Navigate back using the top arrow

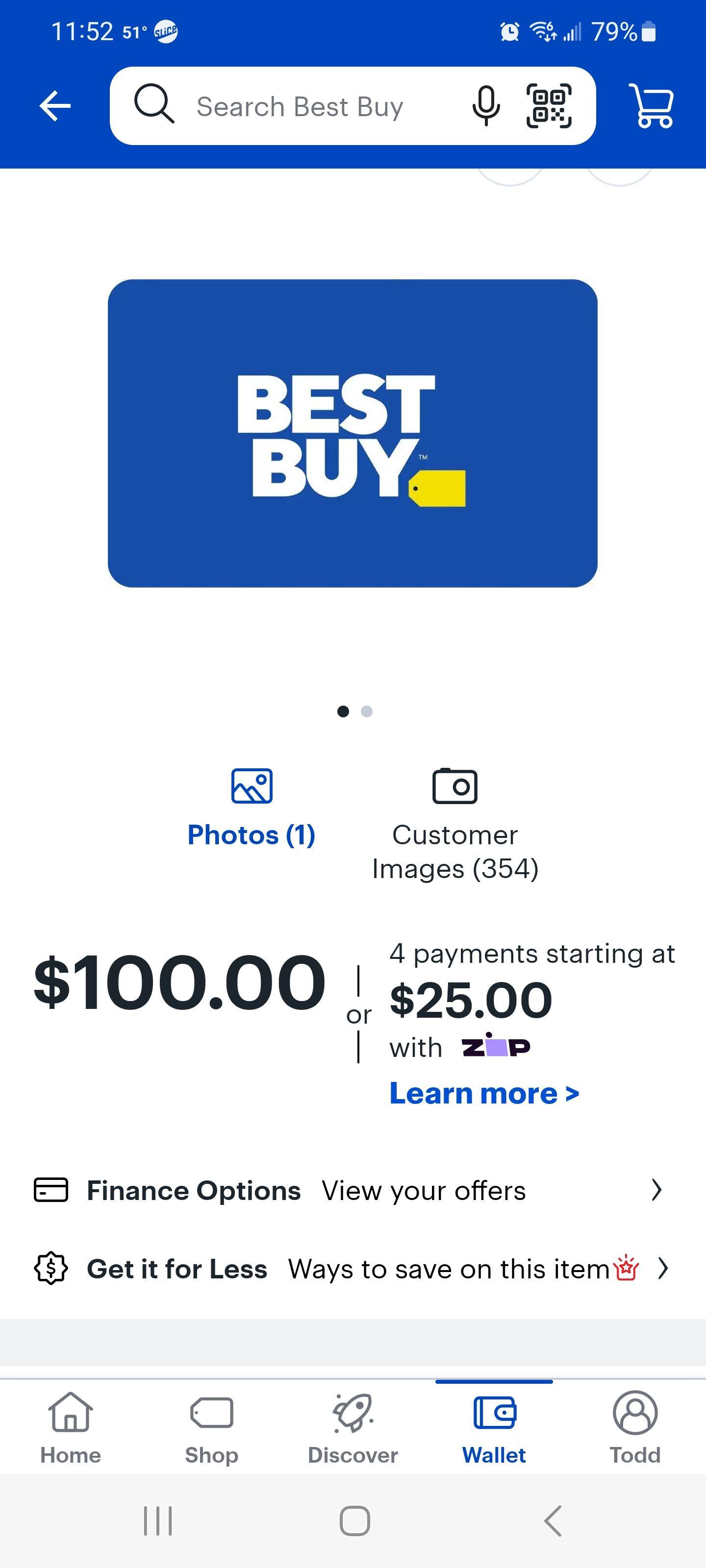click(55, 105)
